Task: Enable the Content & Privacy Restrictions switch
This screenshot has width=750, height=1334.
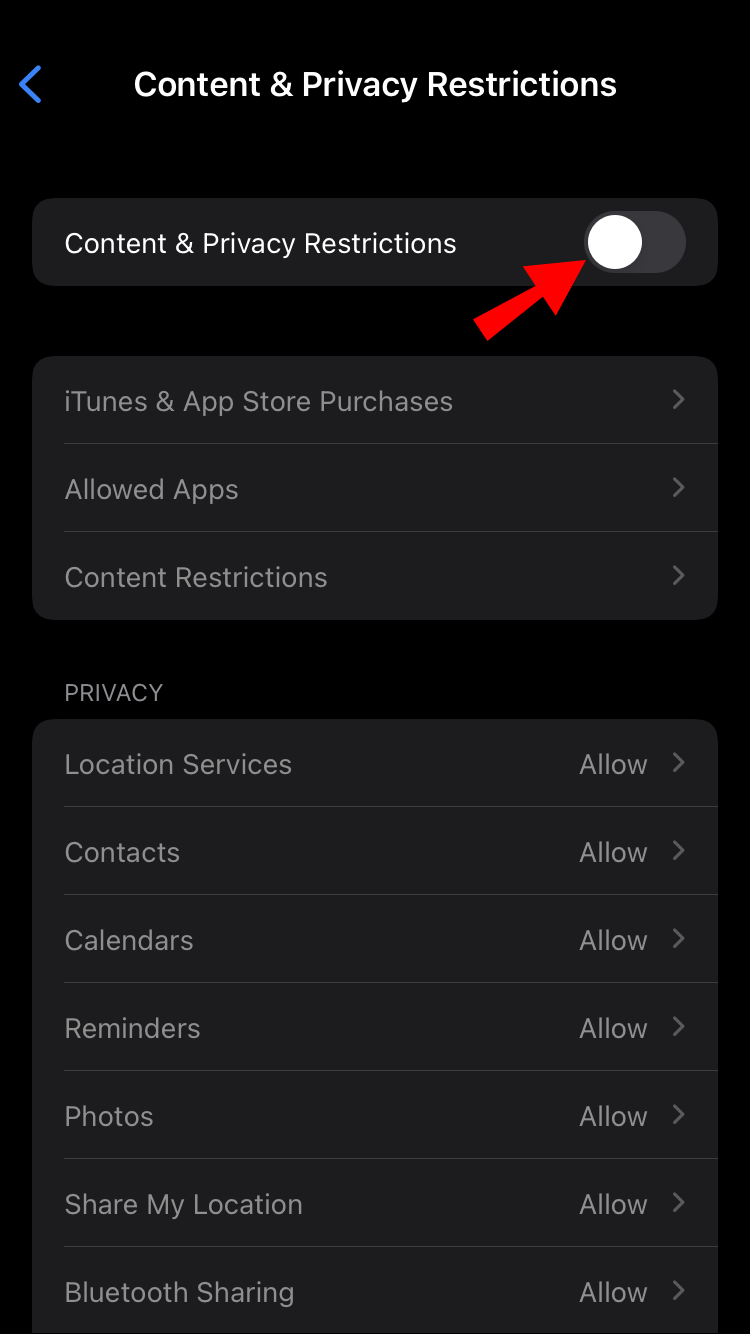Action: [635, 243]
